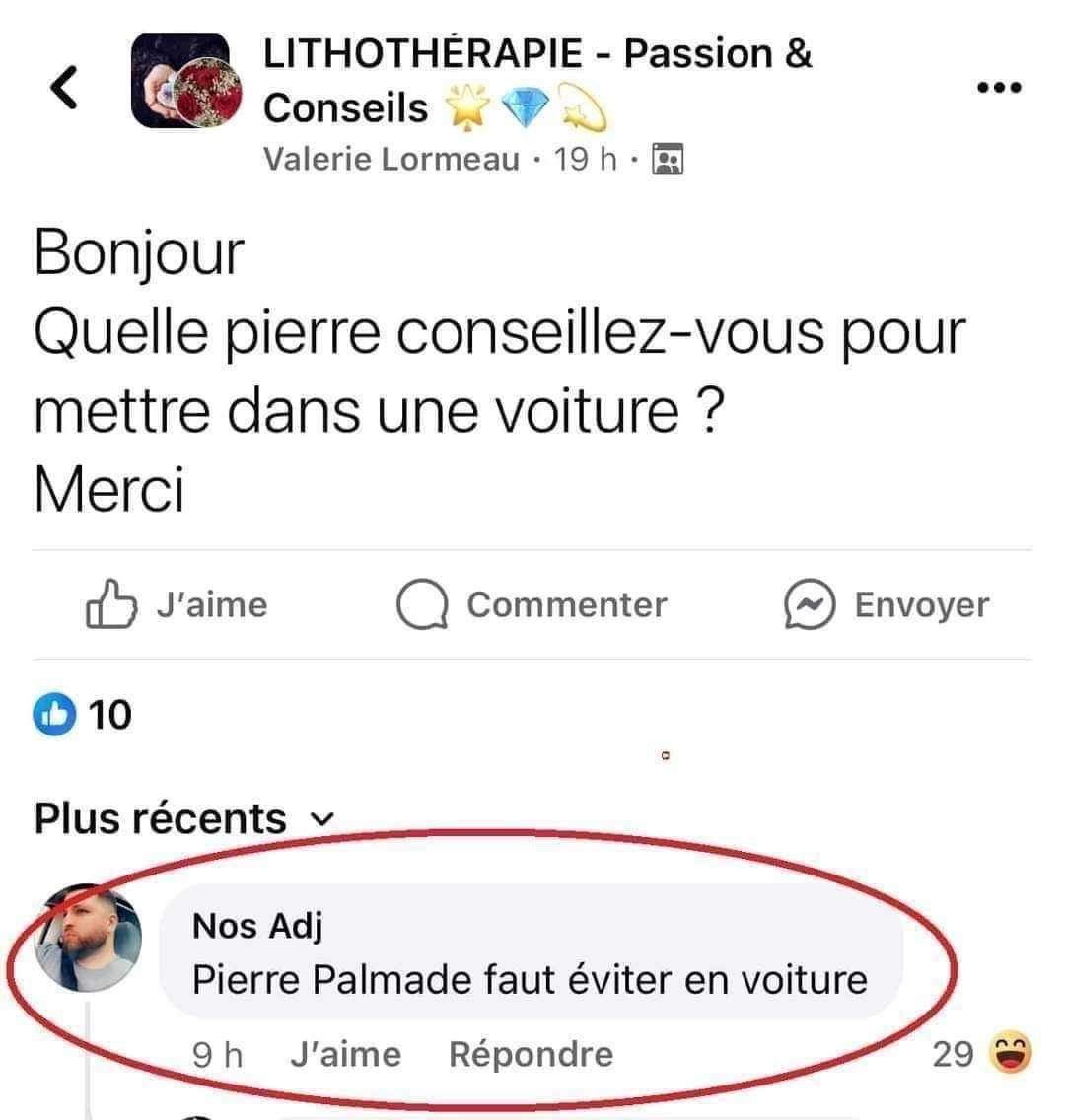Tap Commenter to write a comment
1065x1120 pixels.
[532, 604]
